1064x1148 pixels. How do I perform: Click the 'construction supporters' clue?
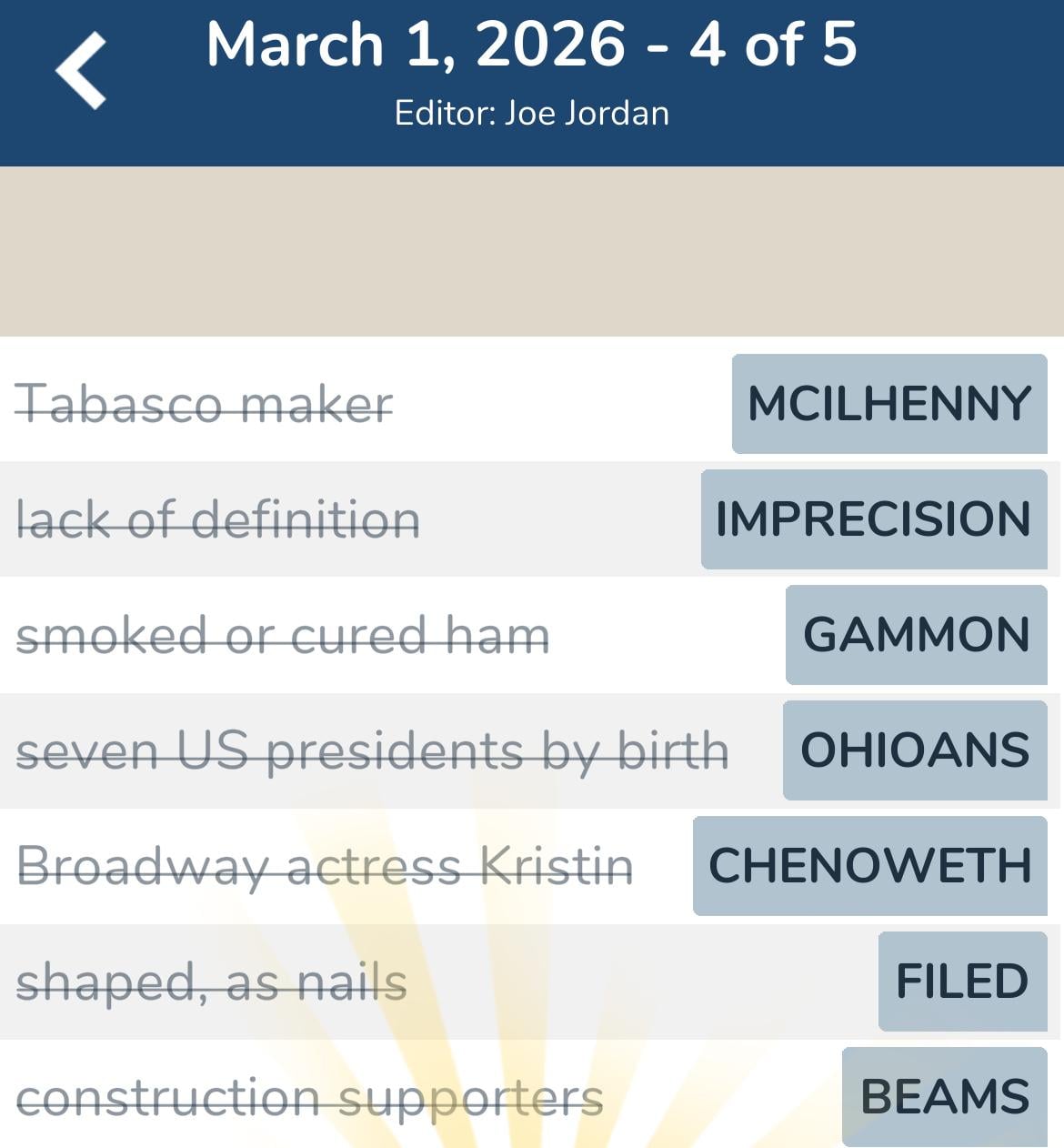coord(309,1097)
